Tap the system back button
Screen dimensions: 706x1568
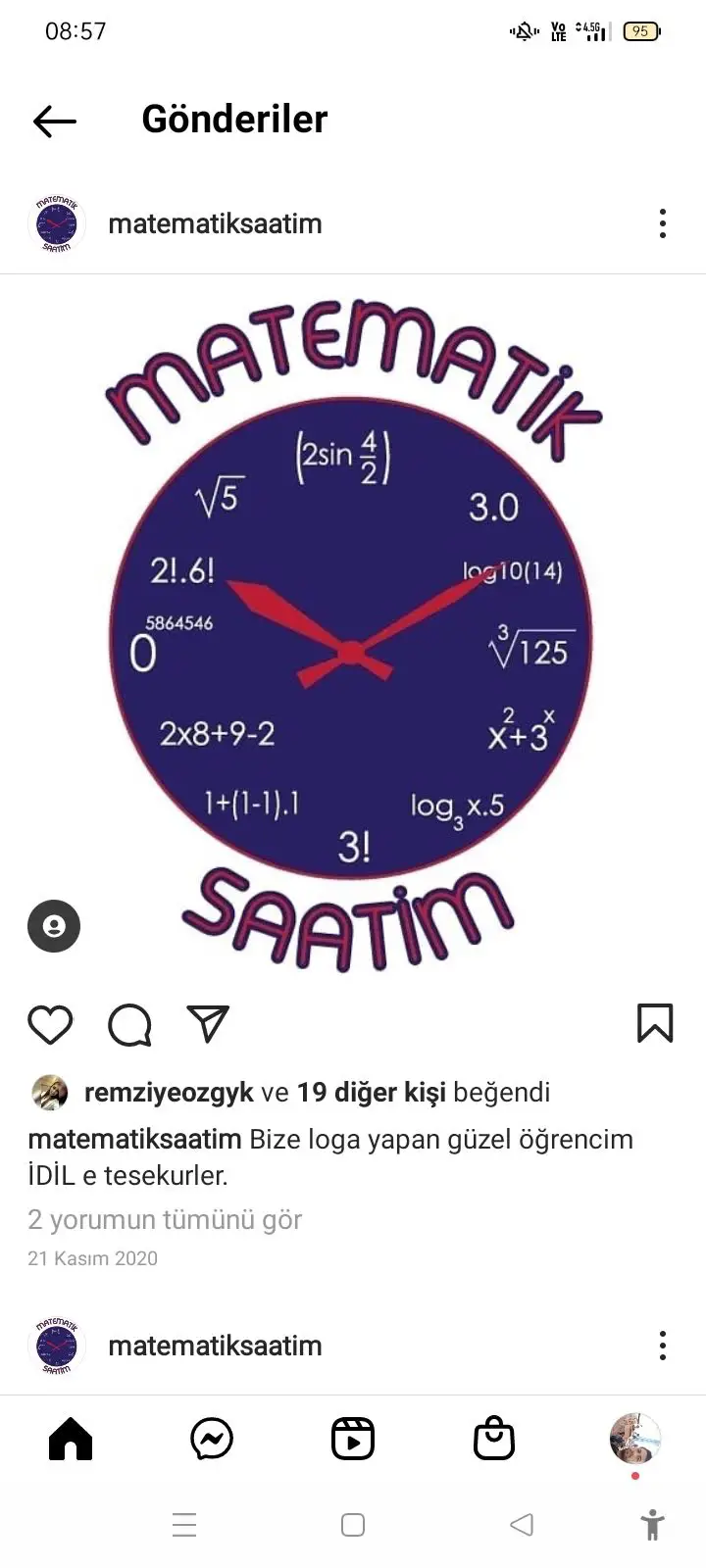(522, 1525)
